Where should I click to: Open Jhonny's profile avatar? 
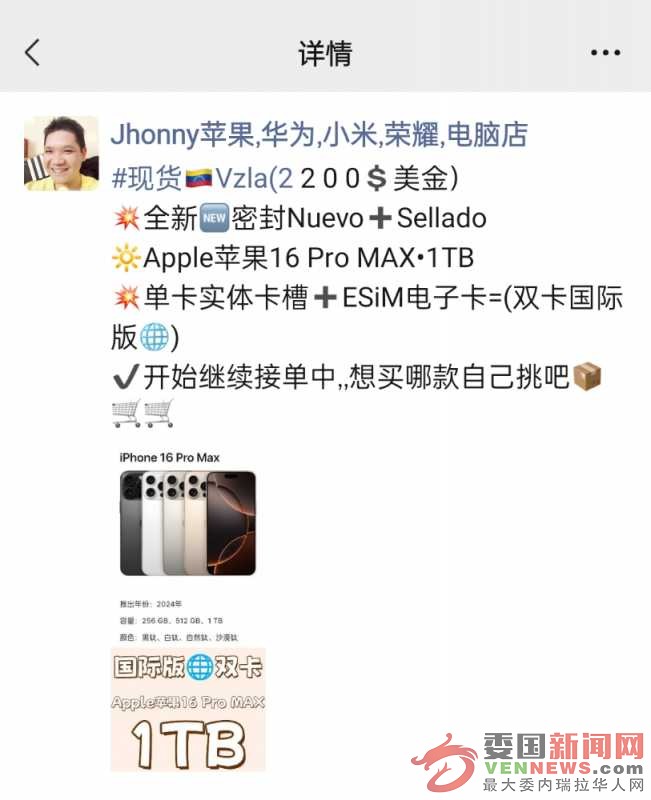pyautogui.click(x=61, y=153)
